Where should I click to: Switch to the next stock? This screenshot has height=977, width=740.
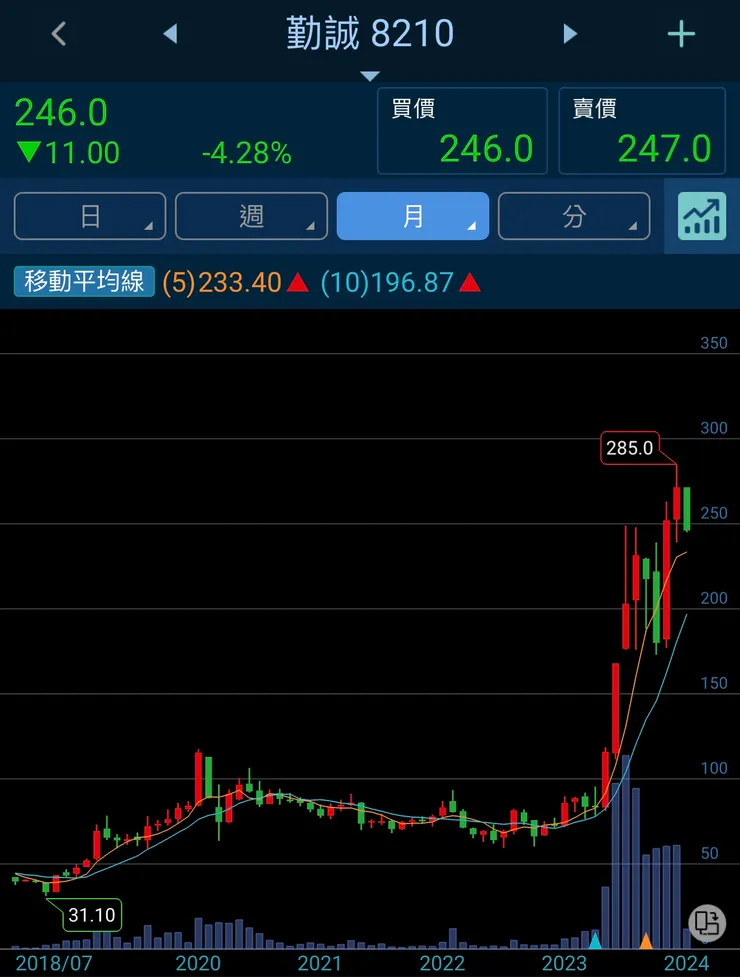(570, 34)
